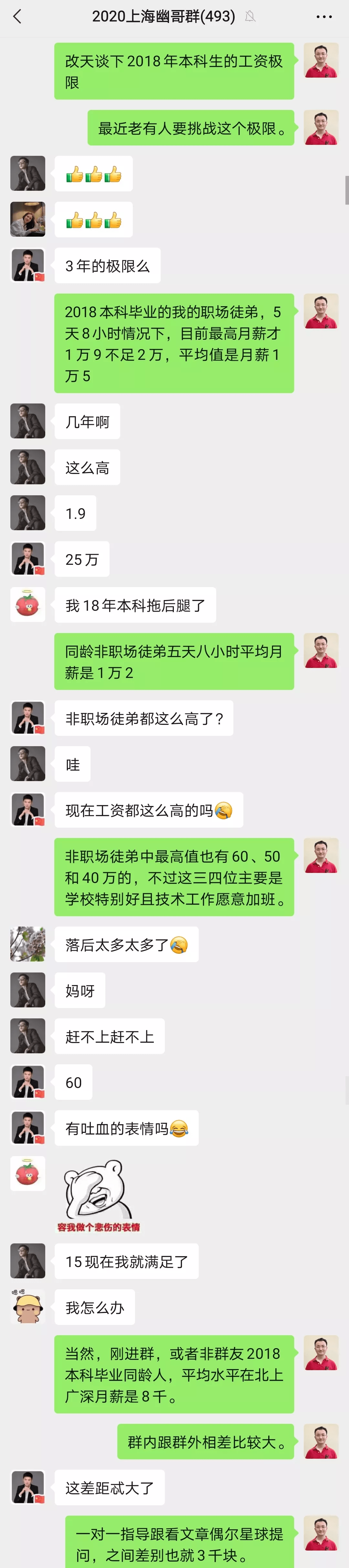Open avatar beside message 15现在我就满足了
The image size is (349, 1568).
point(28,1261)
